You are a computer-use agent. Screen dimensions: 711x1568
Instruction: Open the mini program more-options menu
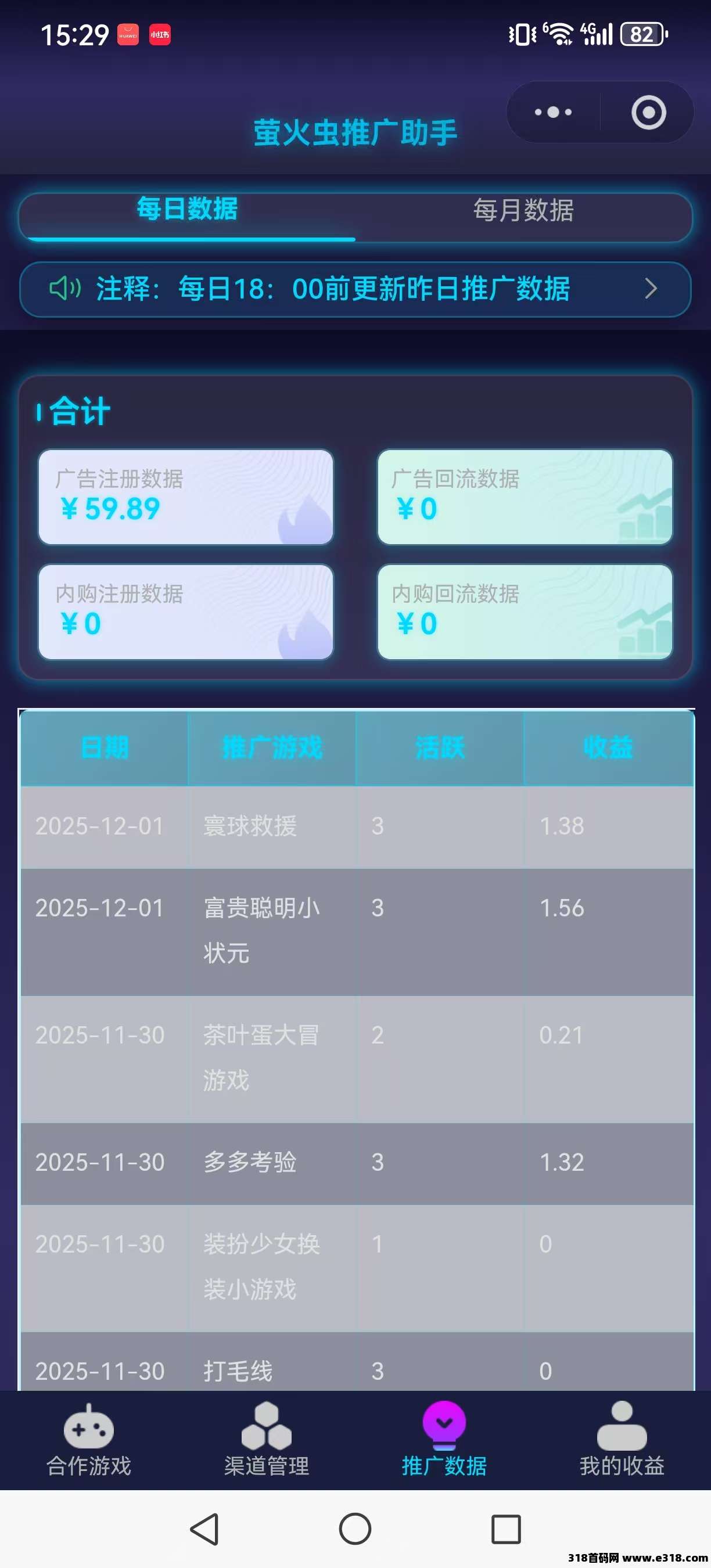[x=553, y=113]
